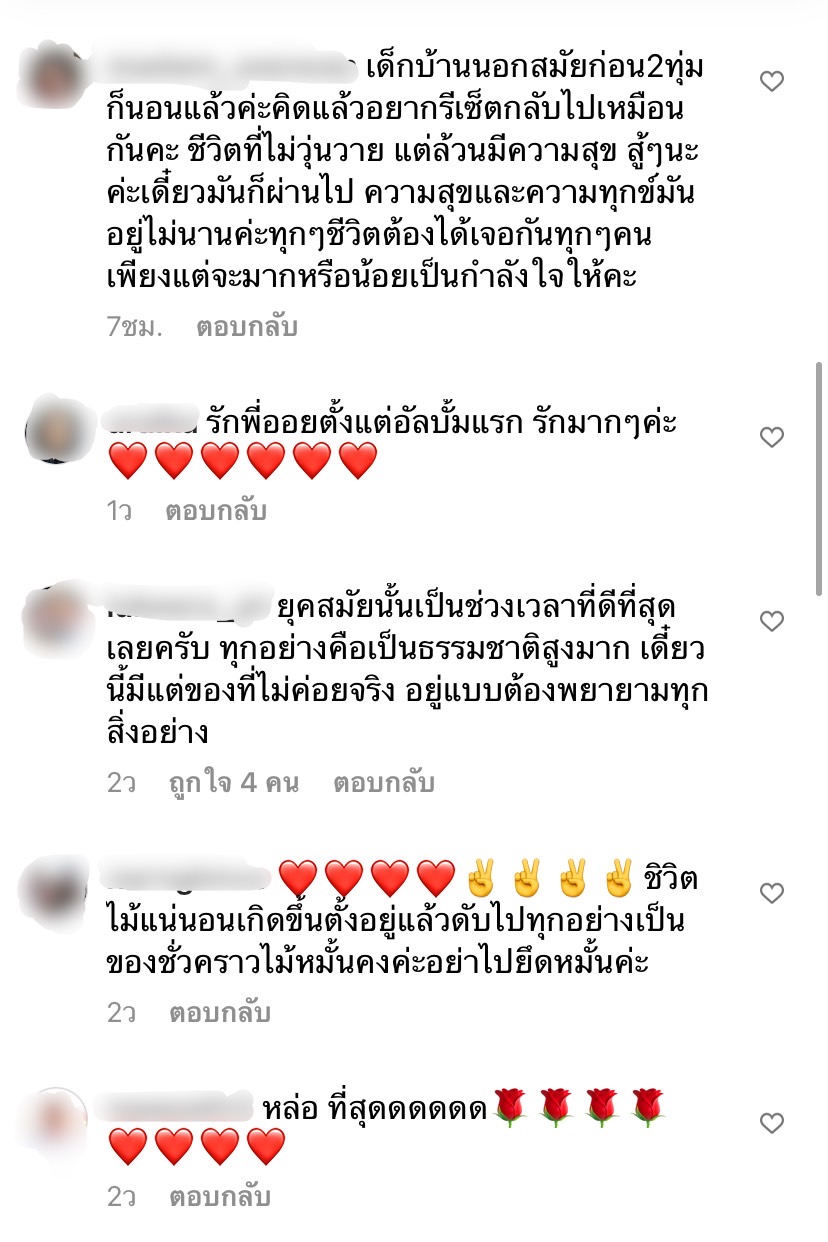
Task: Like the comment starting with ยุคสมัยนั้นเป็นช่วงเวลาที่ดีที่สุด
Action: (772, 621)
